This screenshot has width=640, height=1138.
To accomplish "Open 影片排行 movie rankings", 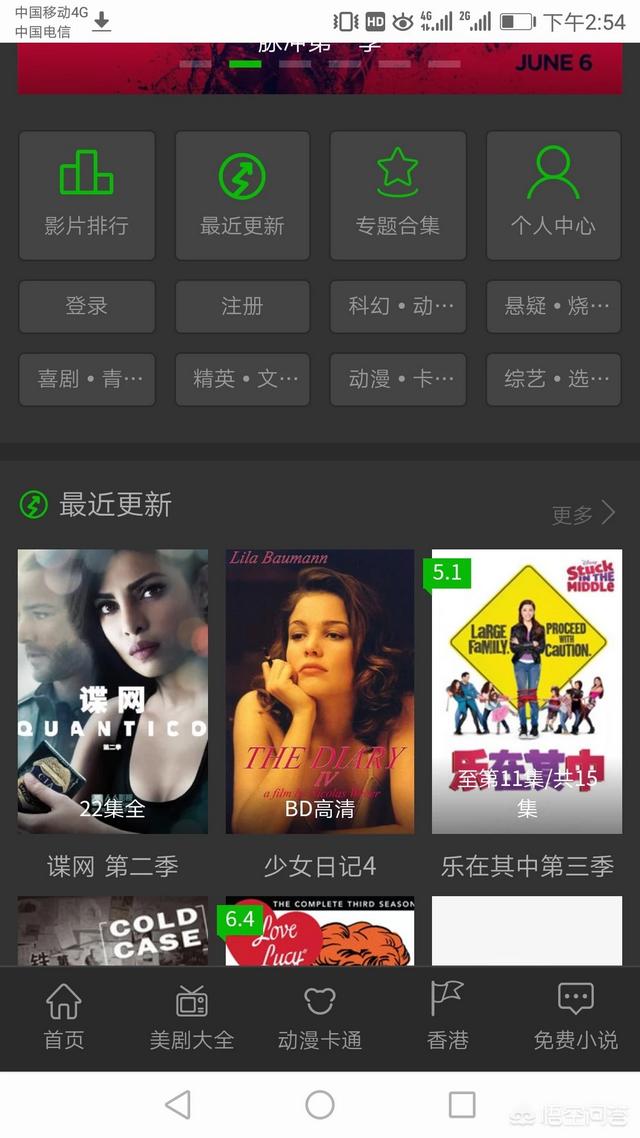I will pyautogui.click(x=87, y=196).
